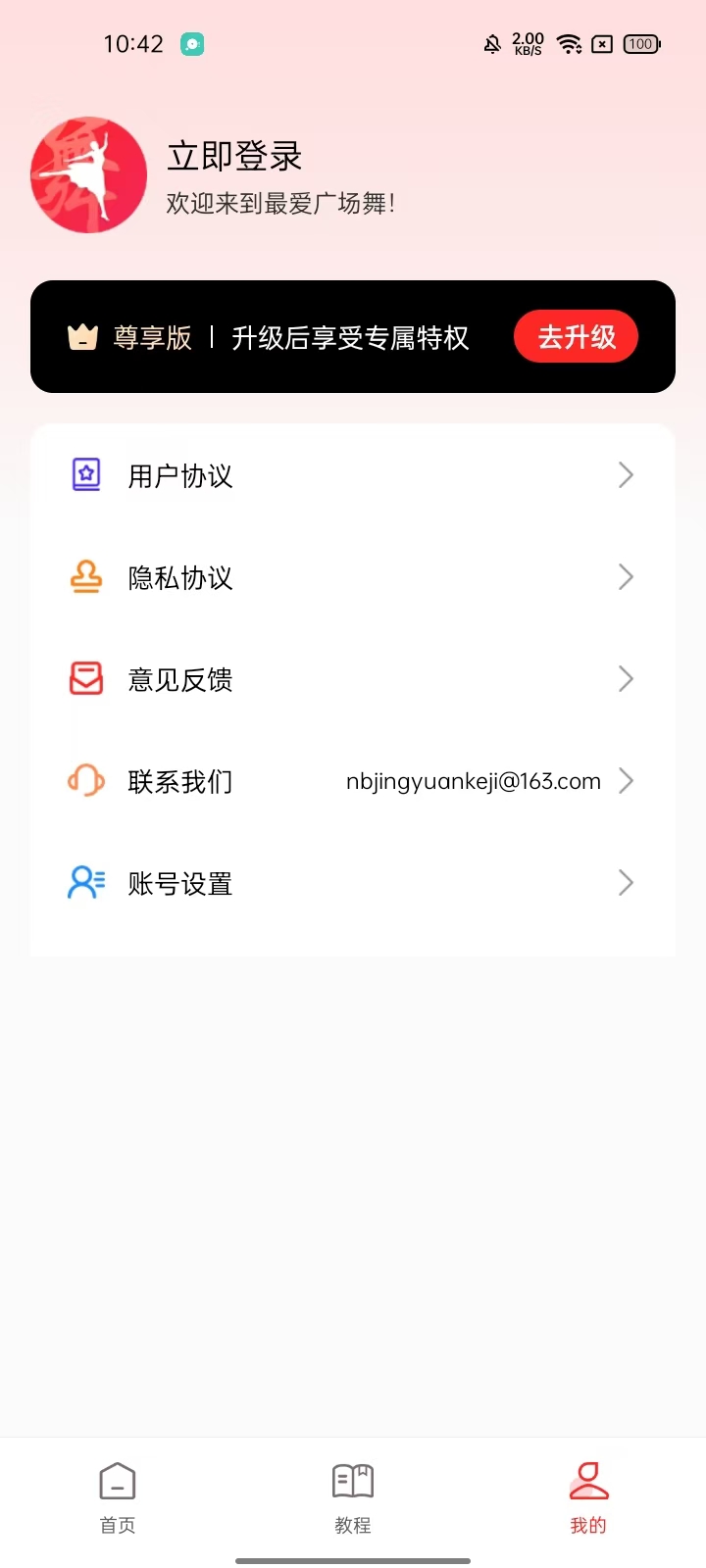Switch to the 教程 tab
The image size is (706, 1568).
pyautogui.click(x=353, y=1498)
